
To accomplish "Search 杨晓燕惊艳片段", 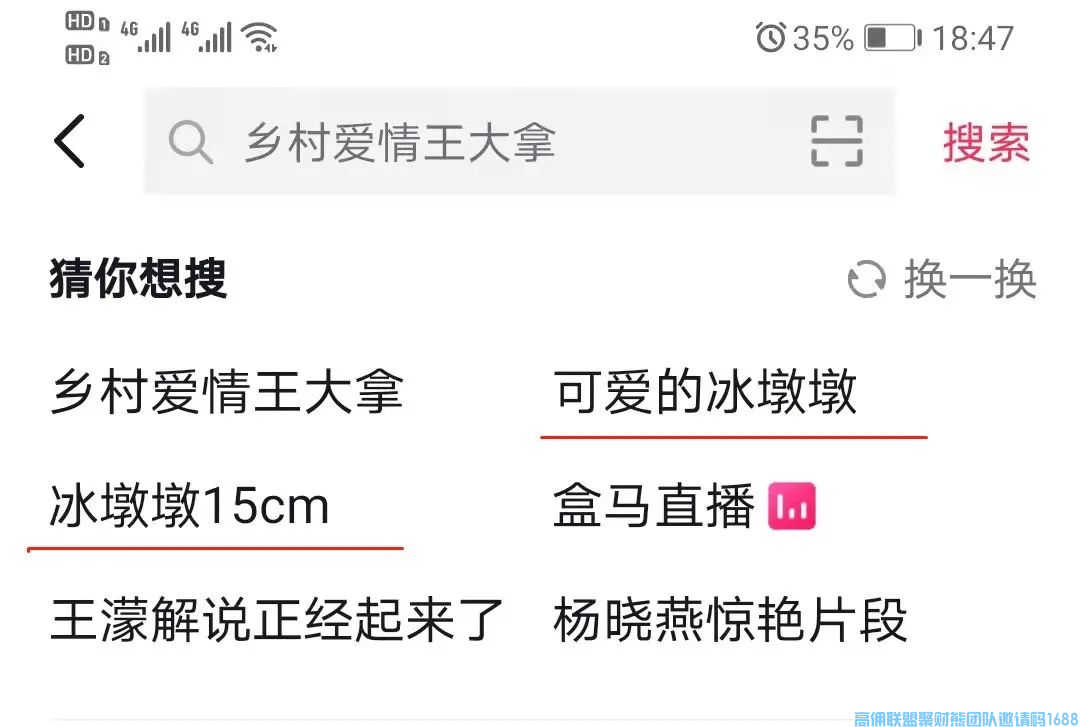I will click(730, 621).
